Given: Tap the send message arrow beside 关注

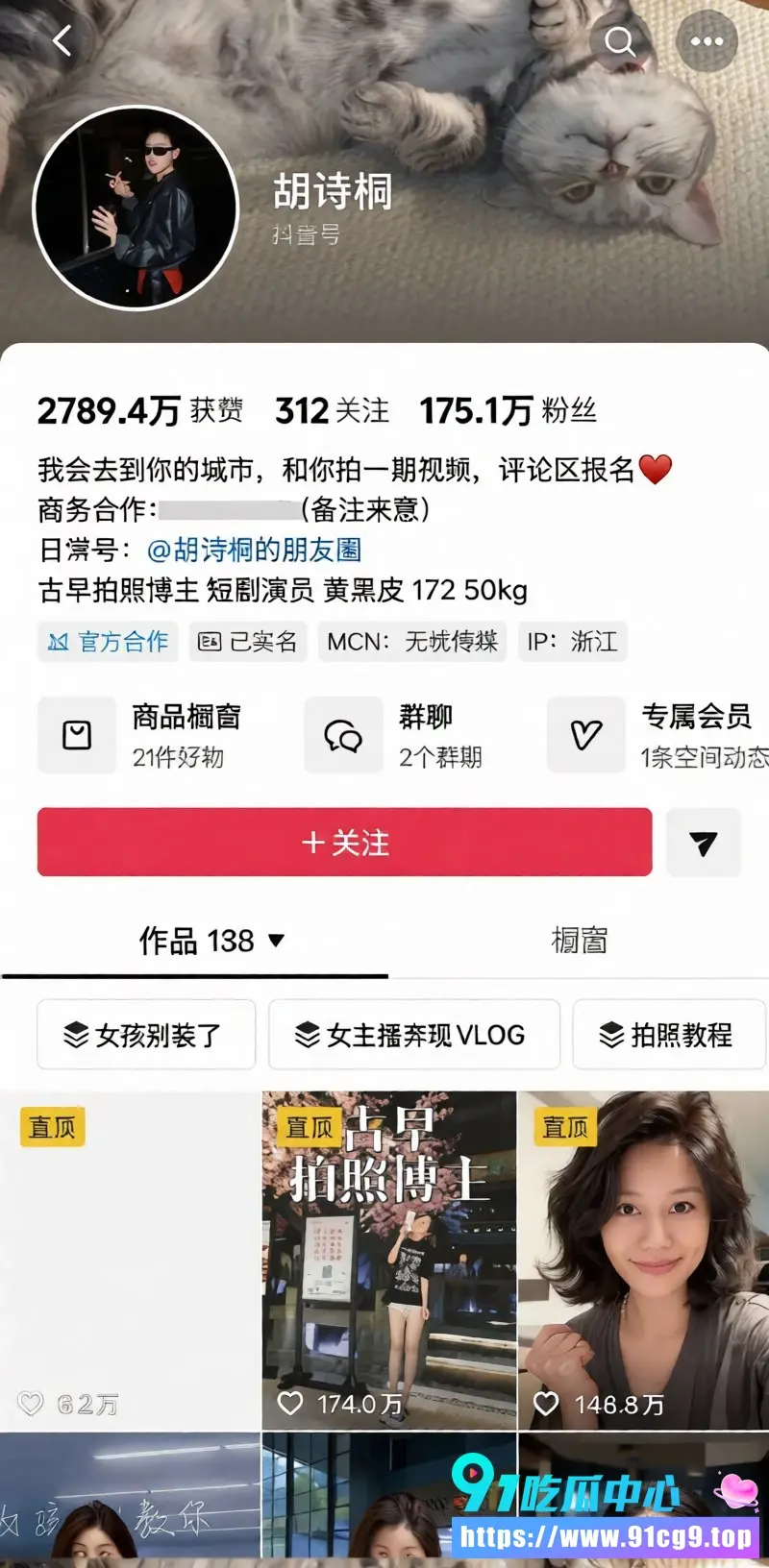Looking at the screenshot, I should pos(704,843).
